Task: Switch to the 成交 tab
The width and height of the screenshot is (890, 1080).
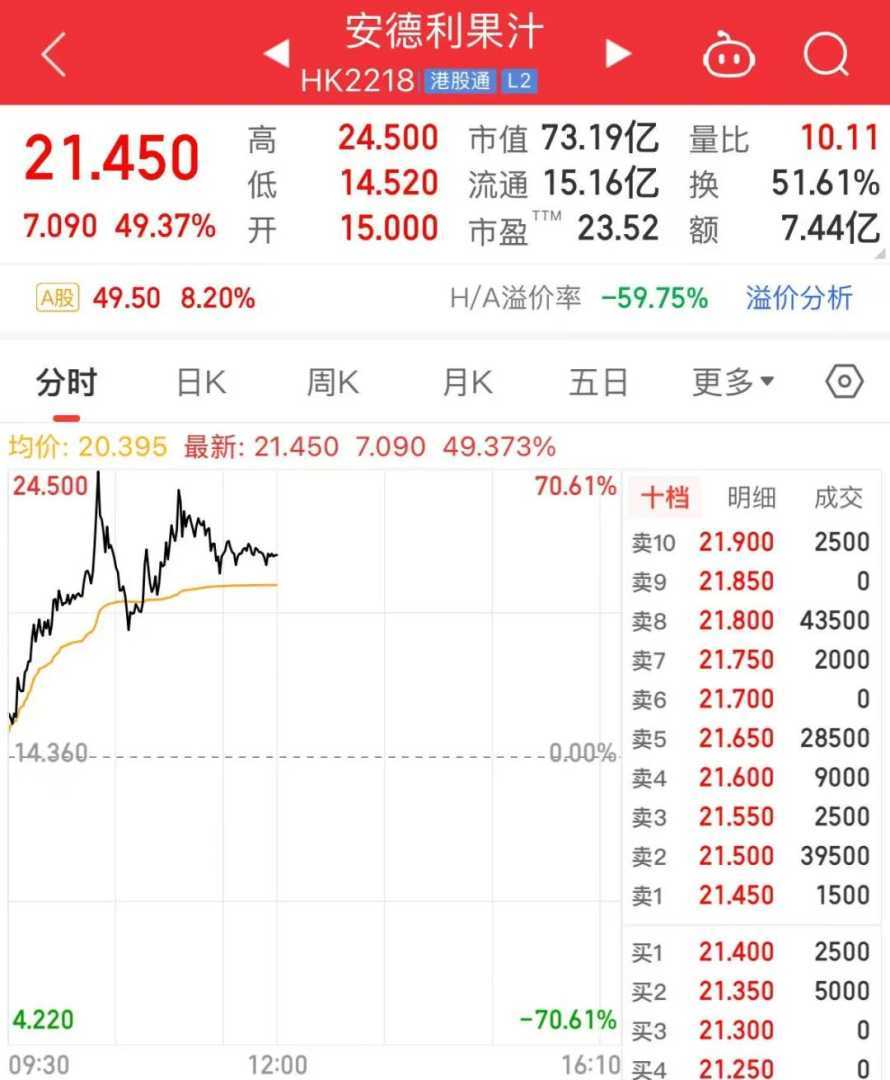Action: (838, 498)
